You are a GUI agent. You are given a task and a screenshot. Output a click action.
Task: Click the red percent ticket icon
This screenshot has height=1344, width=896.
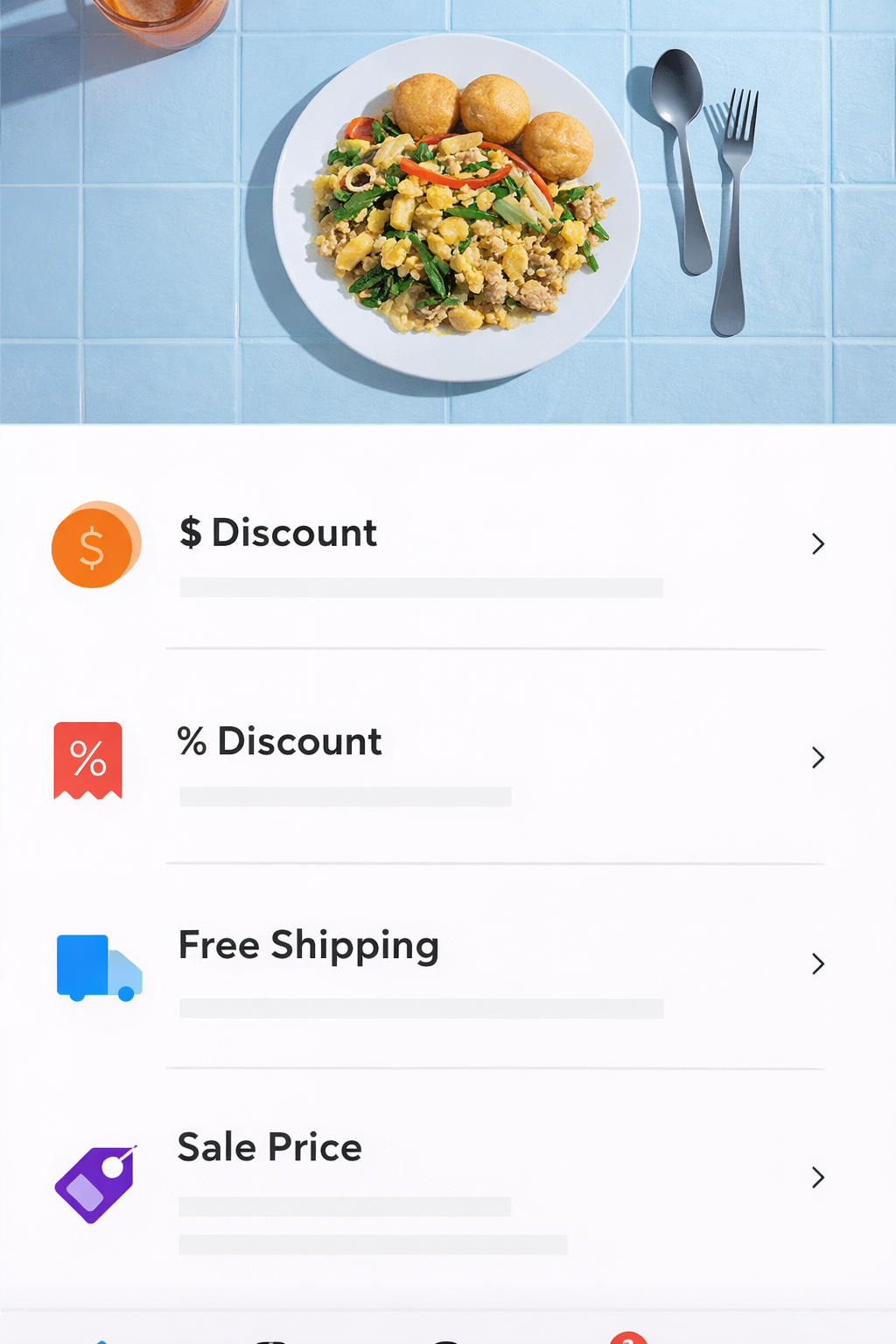coord(87,759)
